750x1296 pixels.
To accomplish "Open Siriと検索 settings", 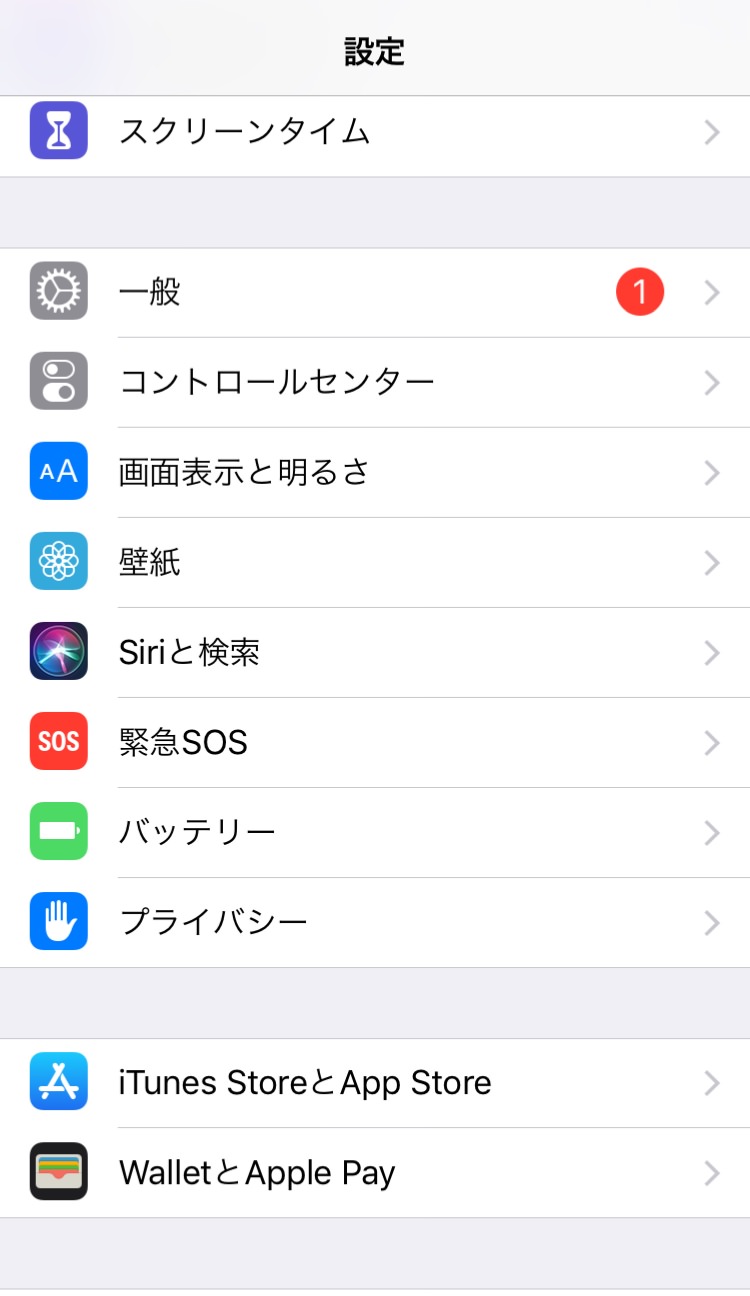I will [375, 652].
